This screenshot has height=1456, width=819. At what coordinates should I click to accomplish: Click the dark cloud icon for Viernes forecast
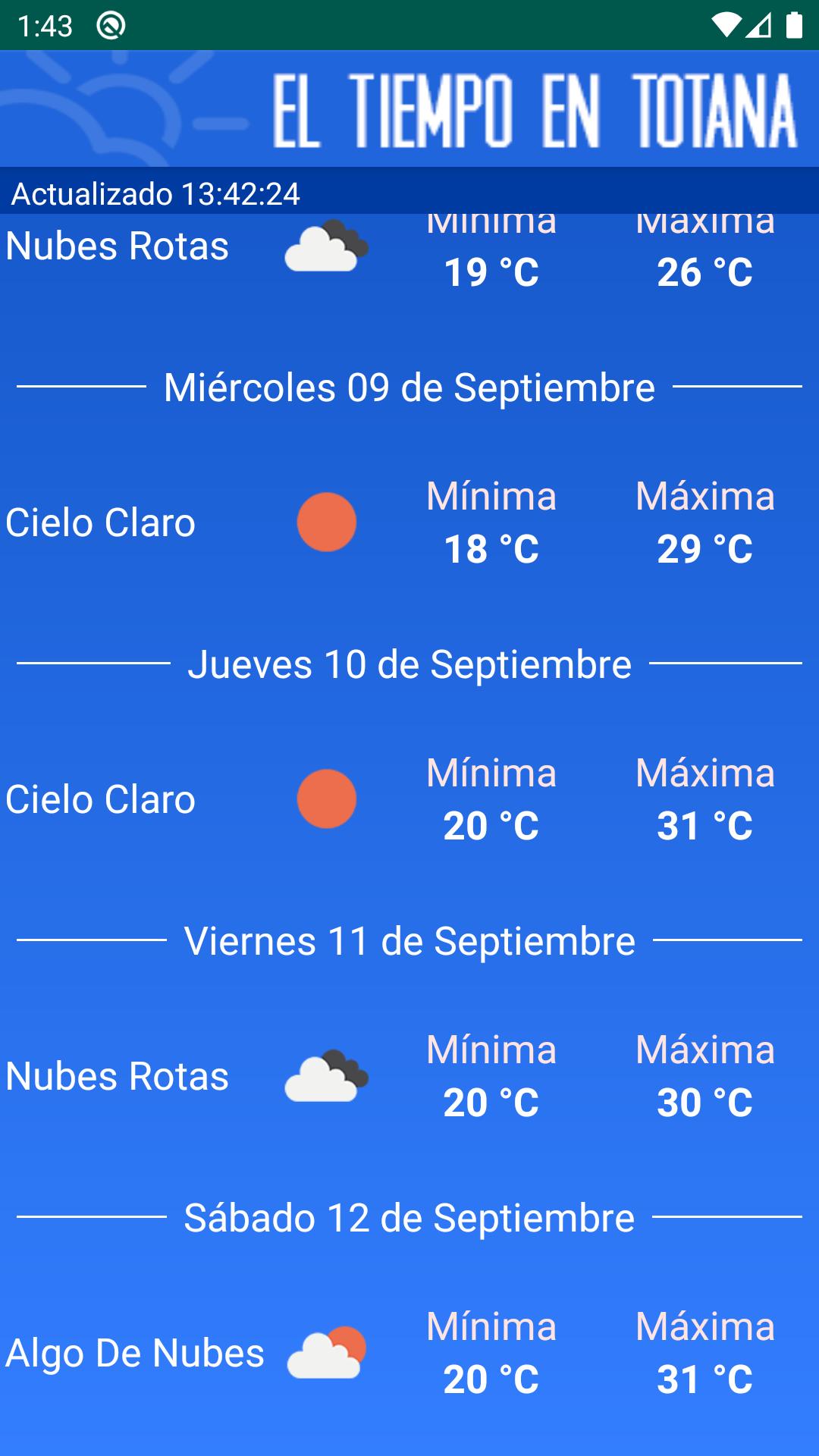coord(326,1075)
